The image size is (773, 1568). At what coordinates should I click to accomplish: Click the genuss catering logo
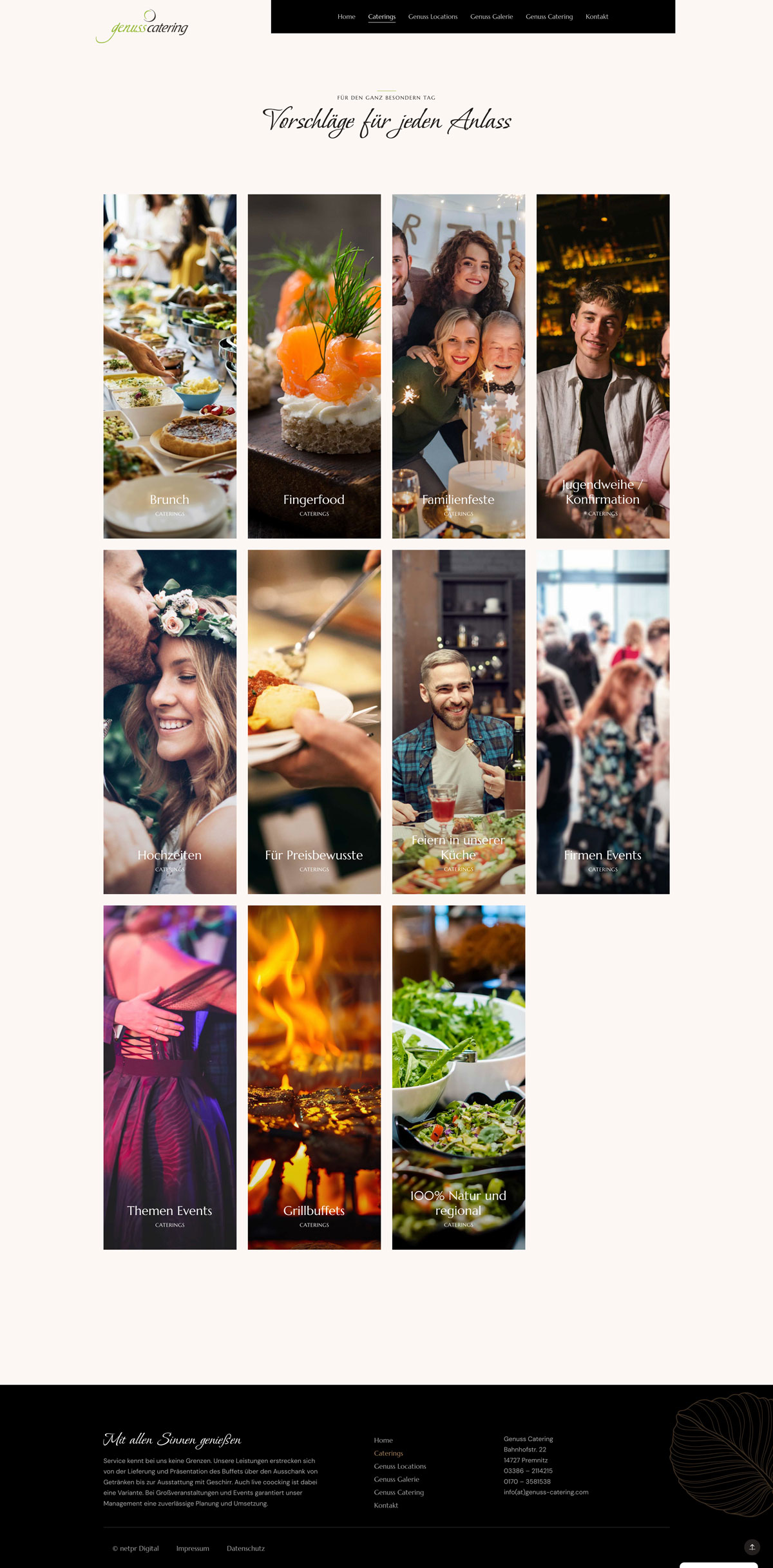[x=143, y=26]
